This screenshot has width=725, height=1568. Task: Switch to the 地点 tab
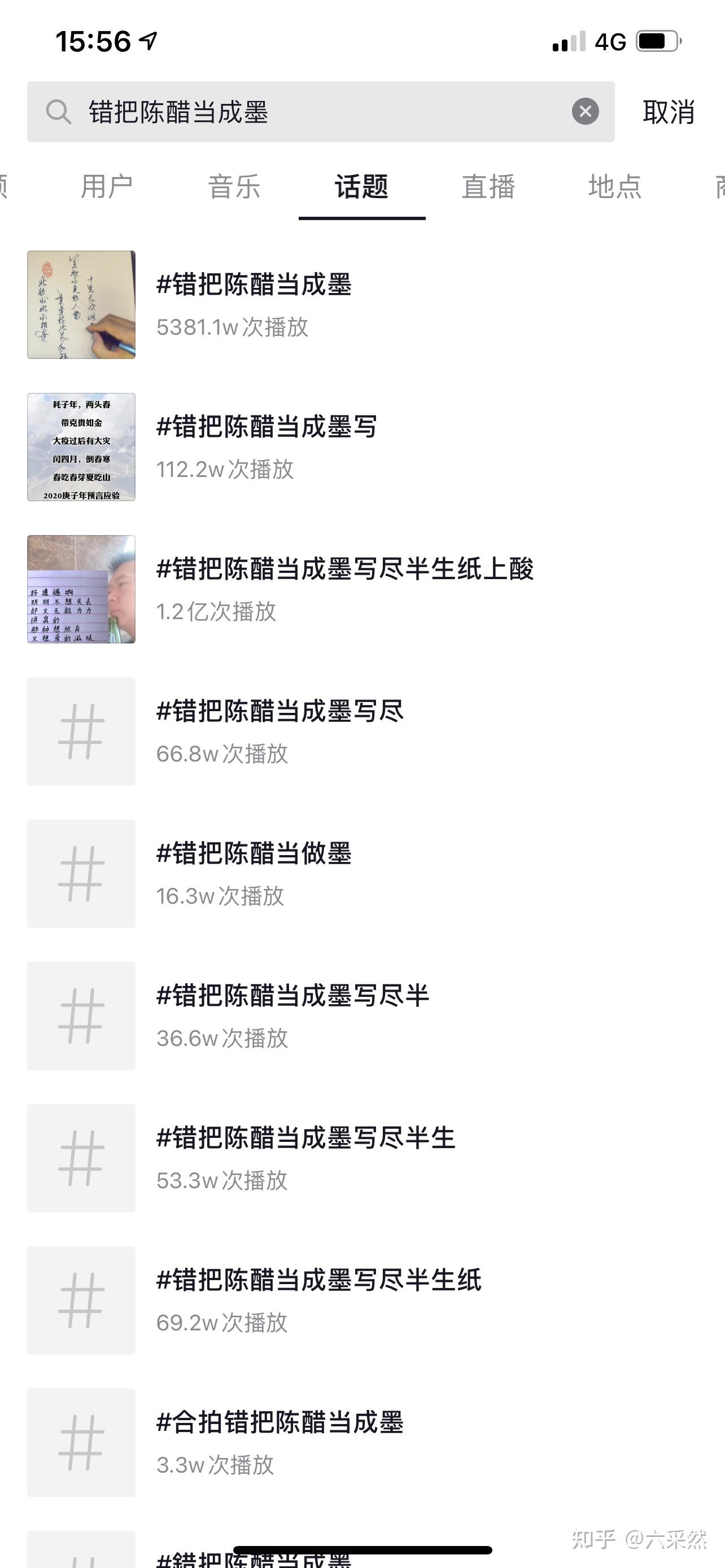tap(615, 186)
